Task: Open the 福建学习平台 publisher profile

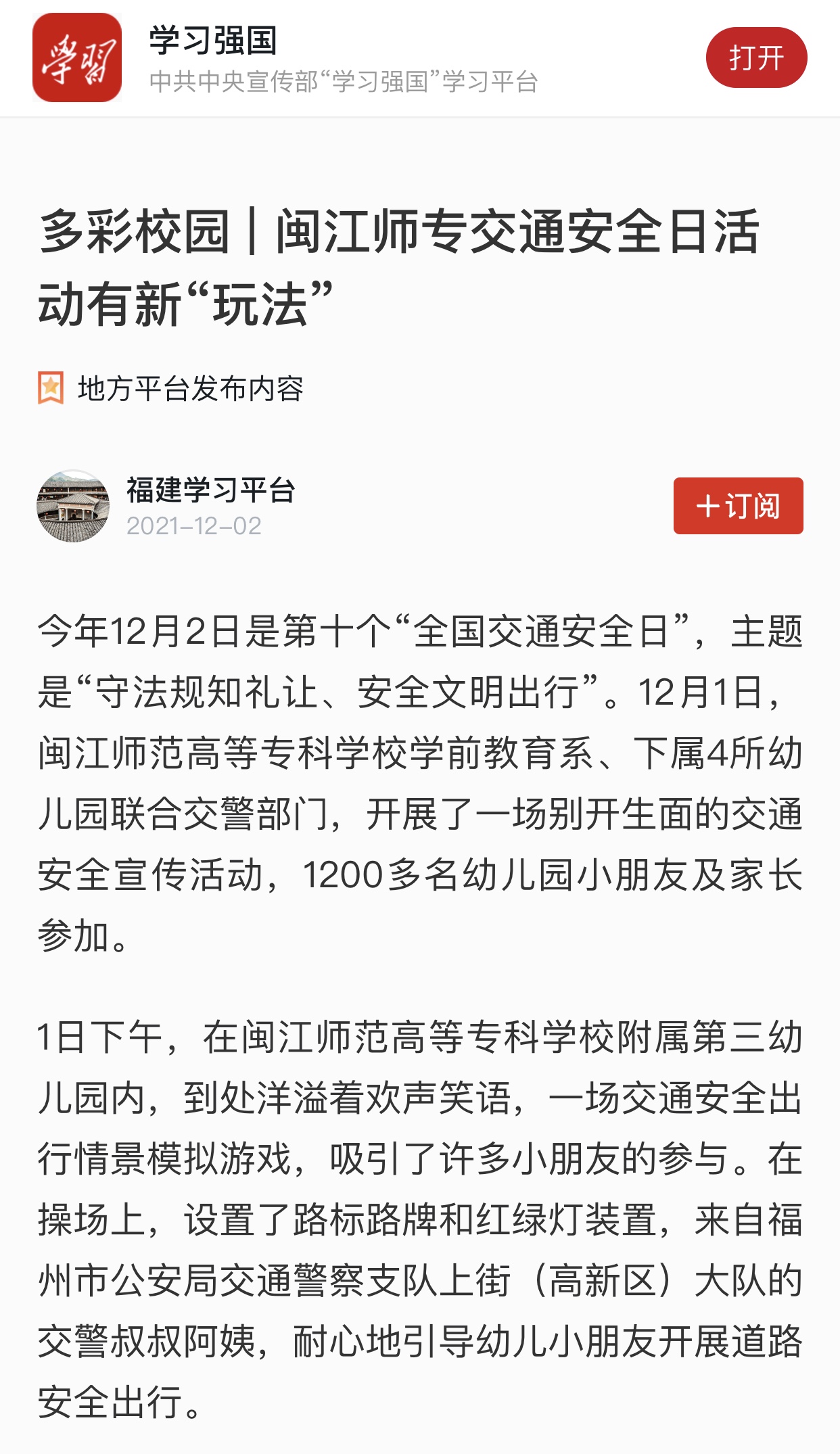Action: (x=210, y=490)
